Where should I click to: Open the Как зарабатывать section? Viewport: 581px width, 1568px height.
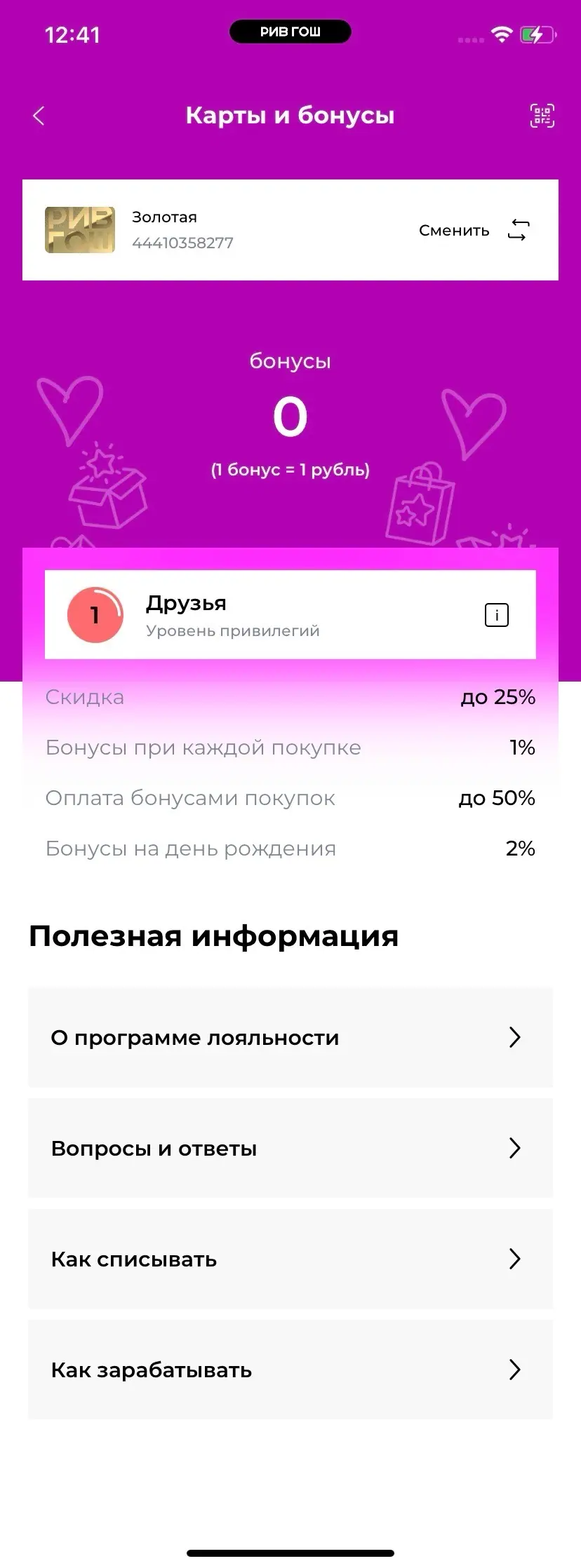(290, 1370)
